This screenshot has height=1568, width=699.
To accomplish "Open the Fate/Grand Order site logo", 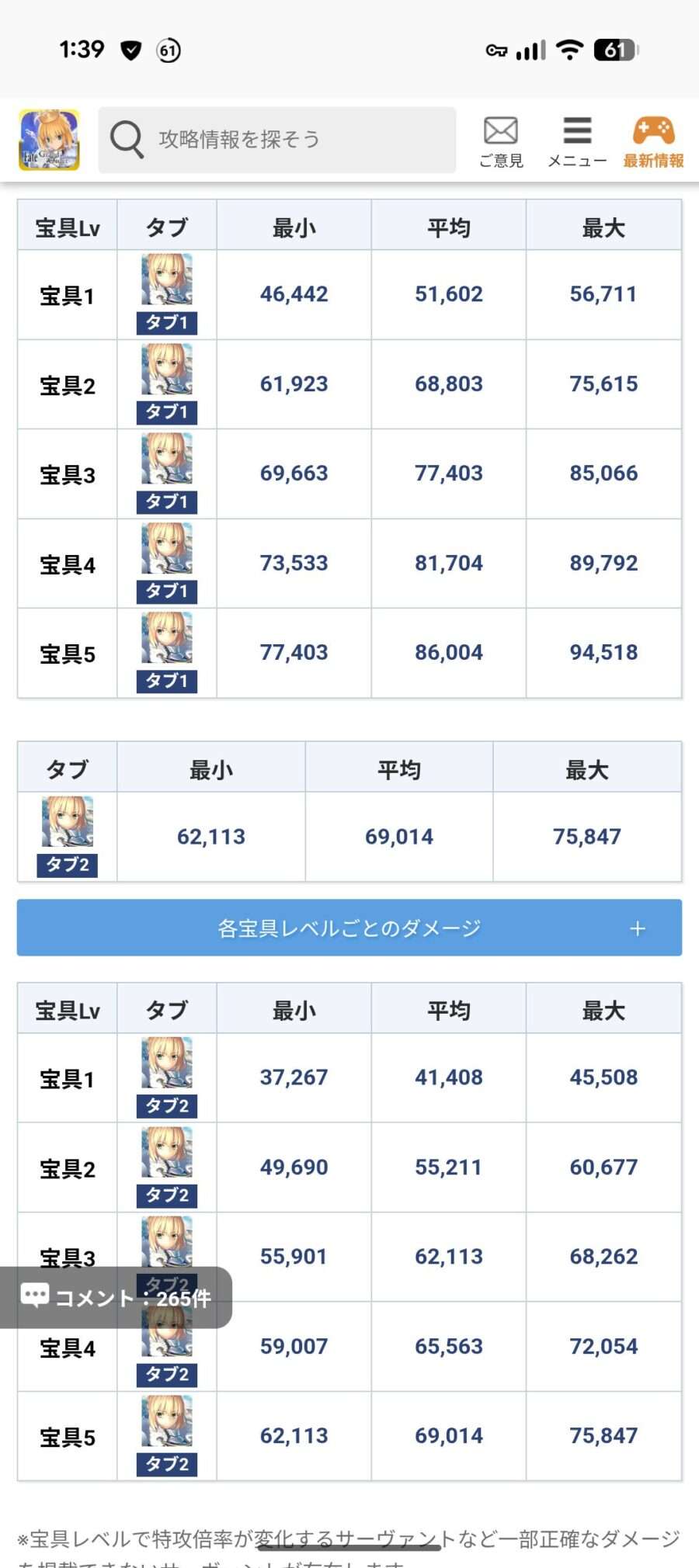I will pos(49,140).
